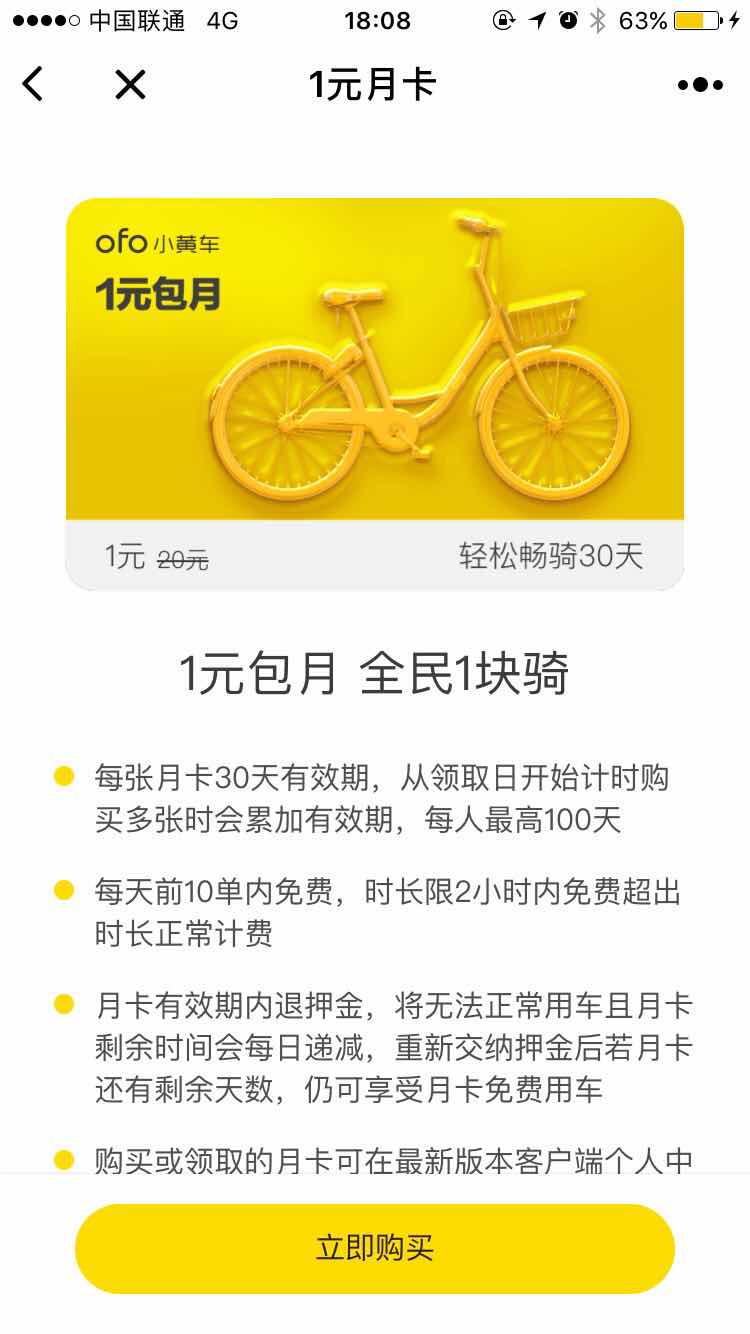Go back to the previous page

click(x=33, y=84)
